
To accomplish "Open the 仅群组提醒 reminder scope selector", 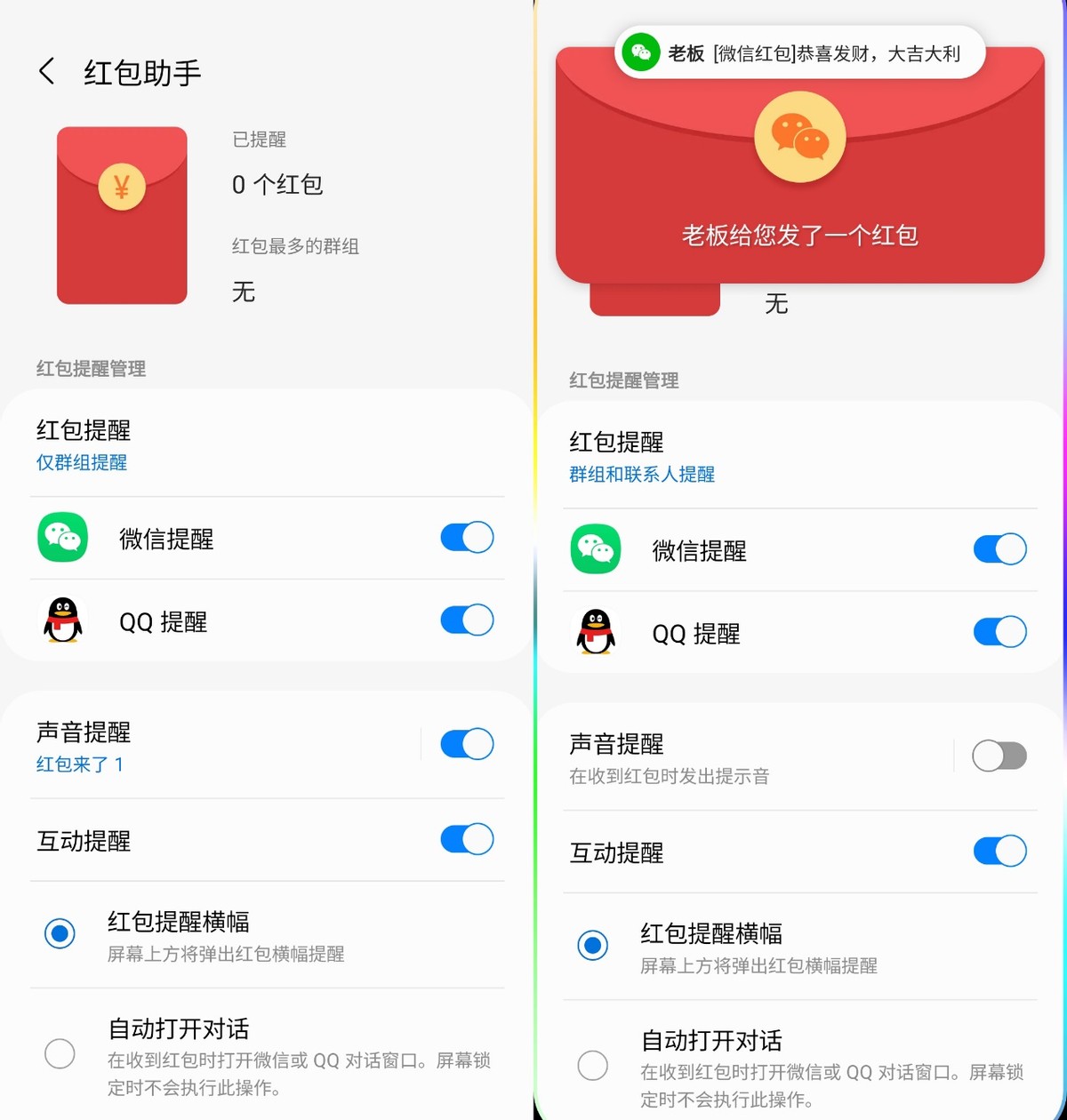I will click(x=81, y=462).
